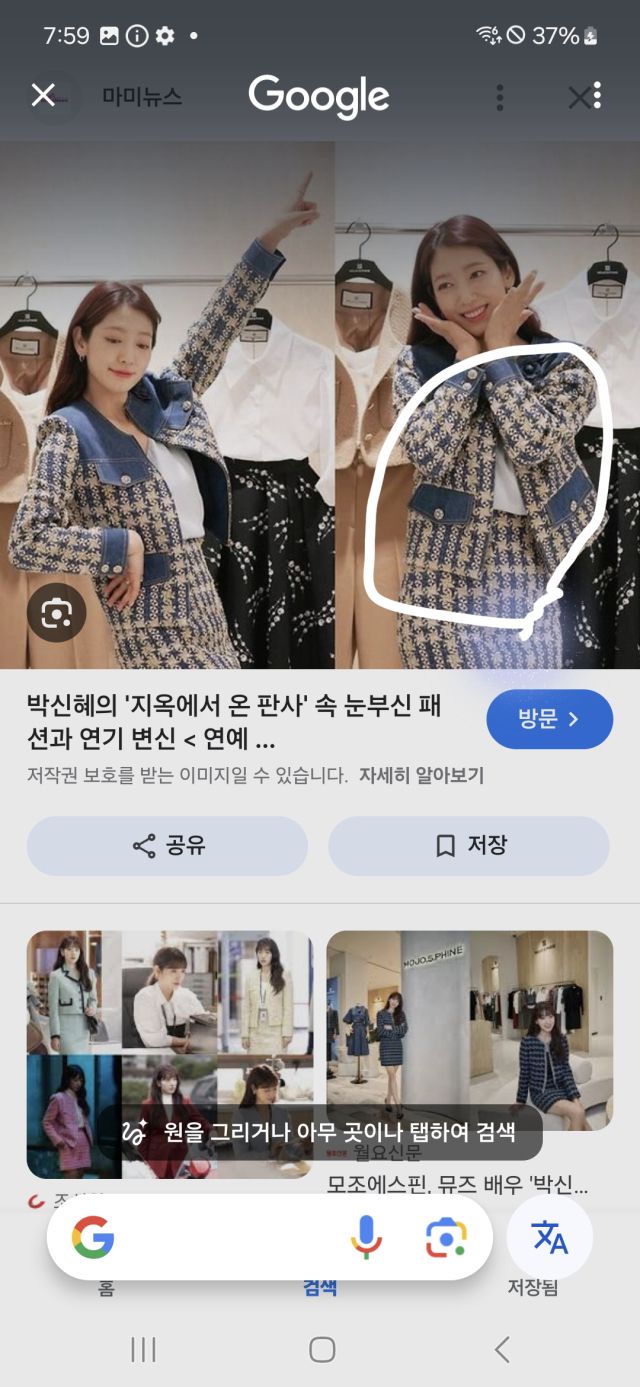Close the Circle to Search overlay
Viewport: 640px width, 1387px height.
[x=43, y=95]
